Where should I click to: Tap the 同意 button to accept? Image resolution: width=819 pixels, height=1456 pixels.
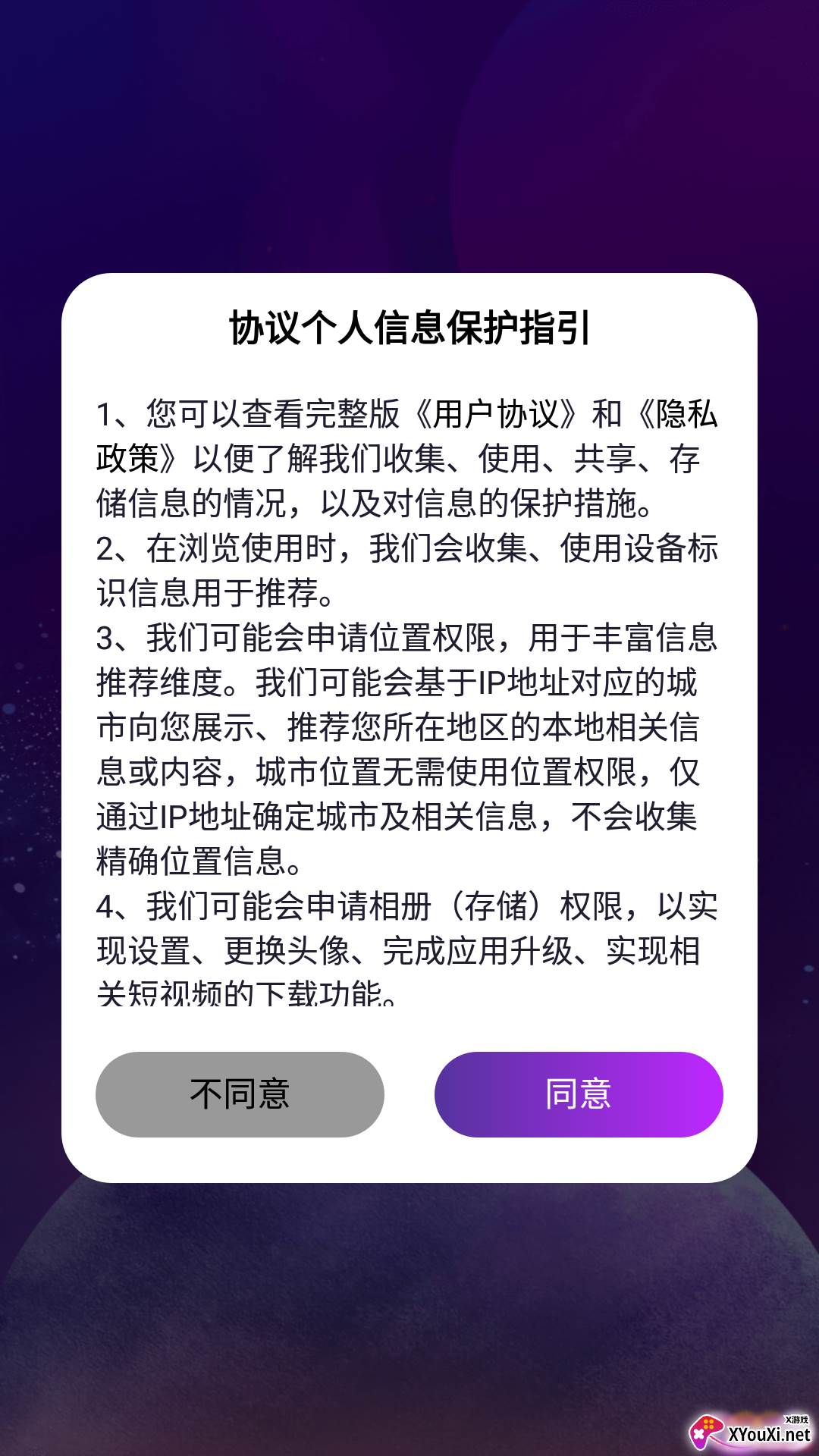point(578,1094)
